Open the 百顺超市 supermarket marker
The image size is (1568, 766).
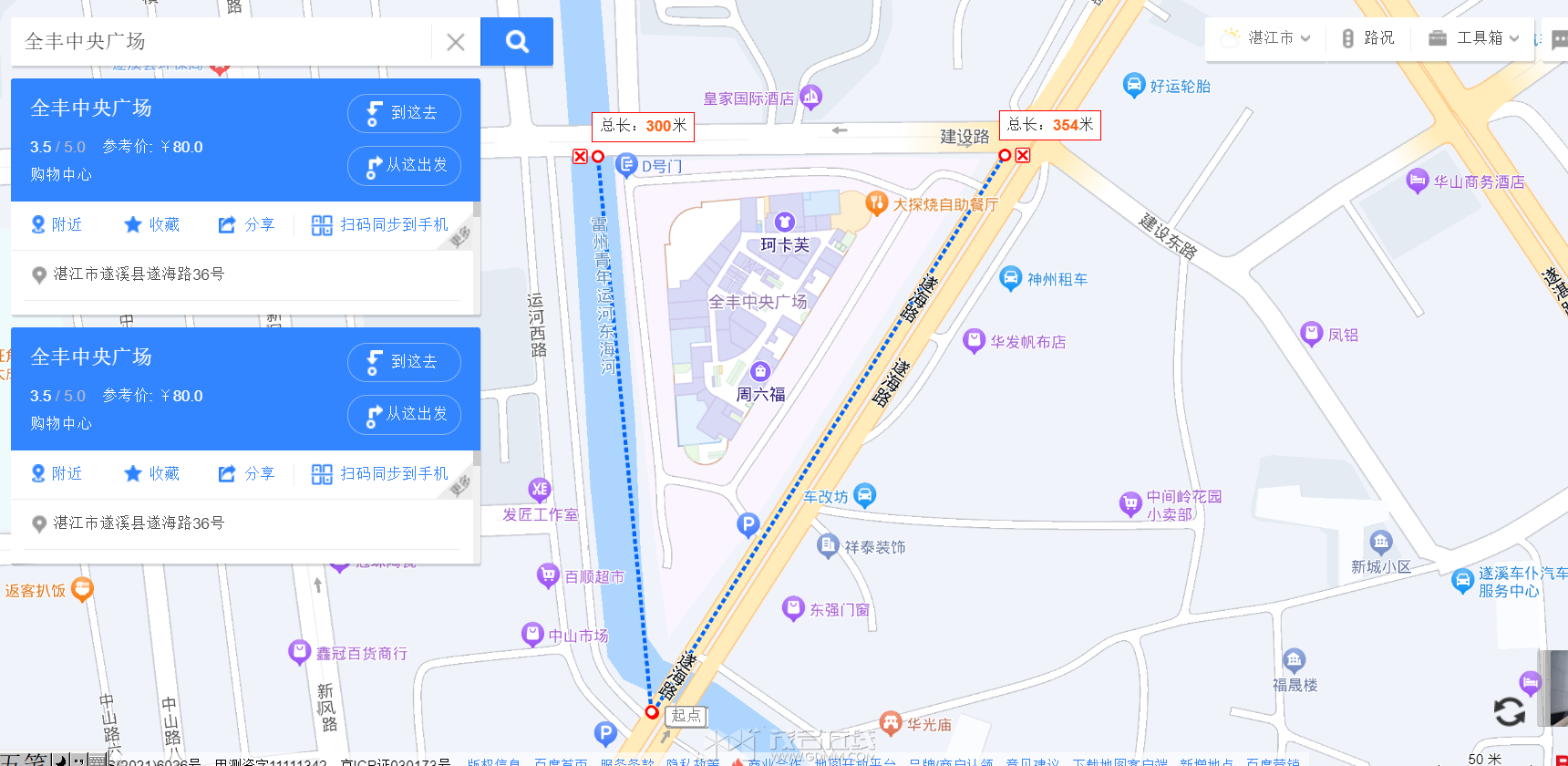coord(548,575)
